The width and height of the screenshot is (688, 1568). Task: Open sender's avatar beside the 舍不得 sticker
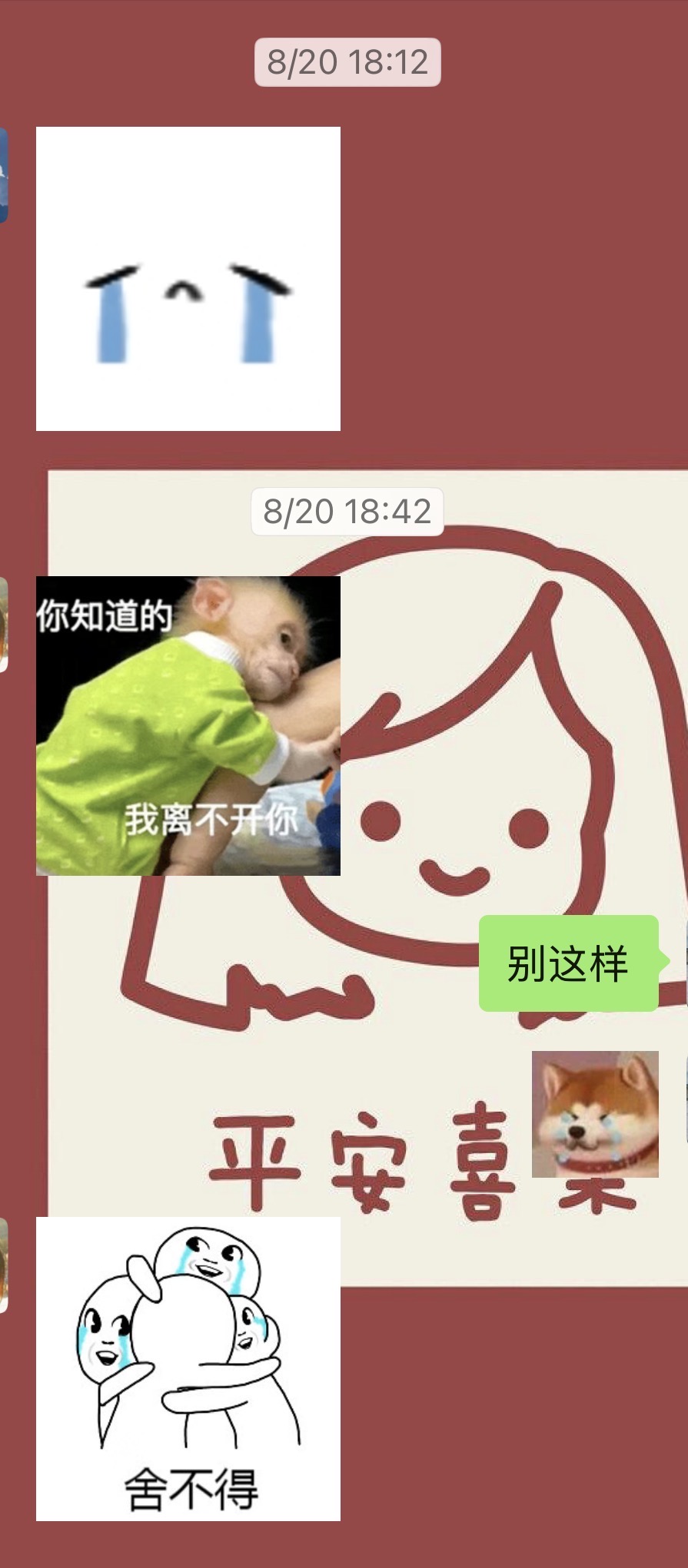click(x=3, y=1265)
